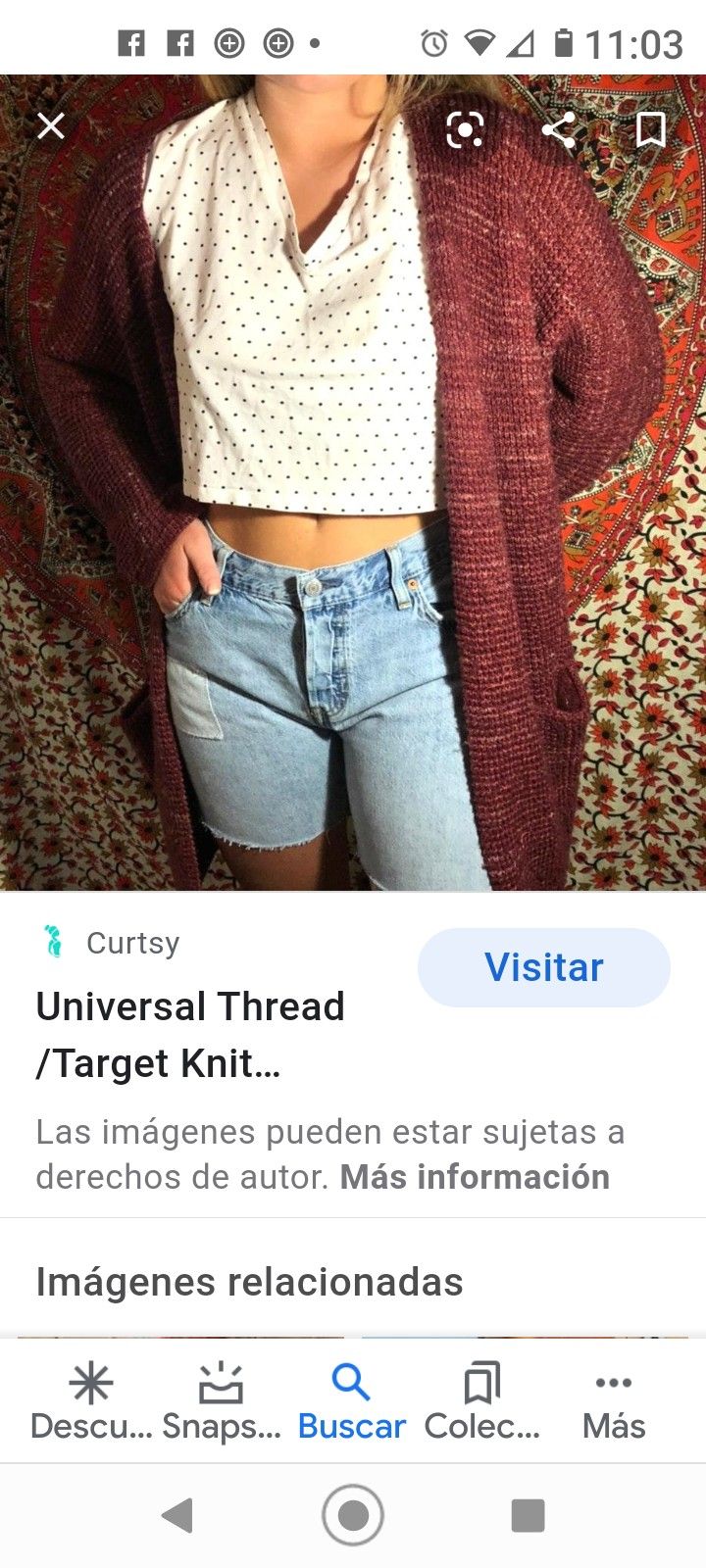706x1568 pixels.
Task: Open Colecciones via the bookmark stack icon
Action: coord(481,1382)
